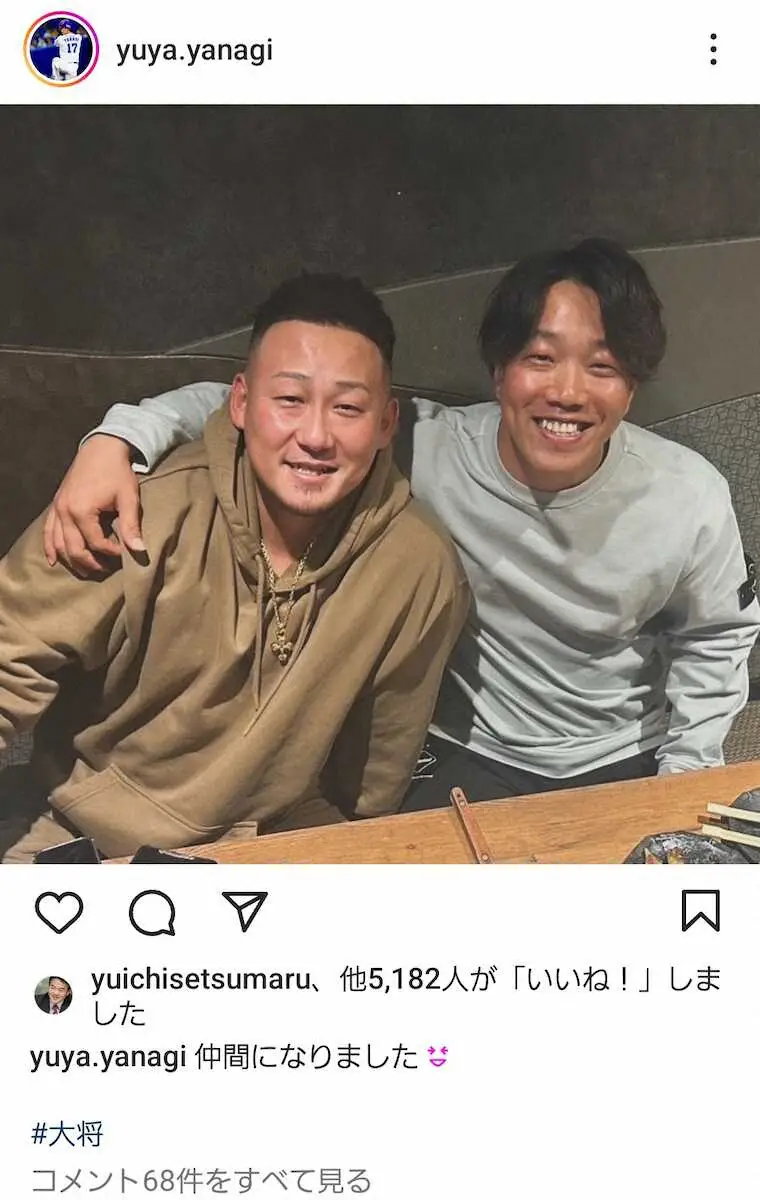This screenshot has height=1200, width=760.
Task: Open the yuya.yanagi username in post header
Action: point(194,50)
